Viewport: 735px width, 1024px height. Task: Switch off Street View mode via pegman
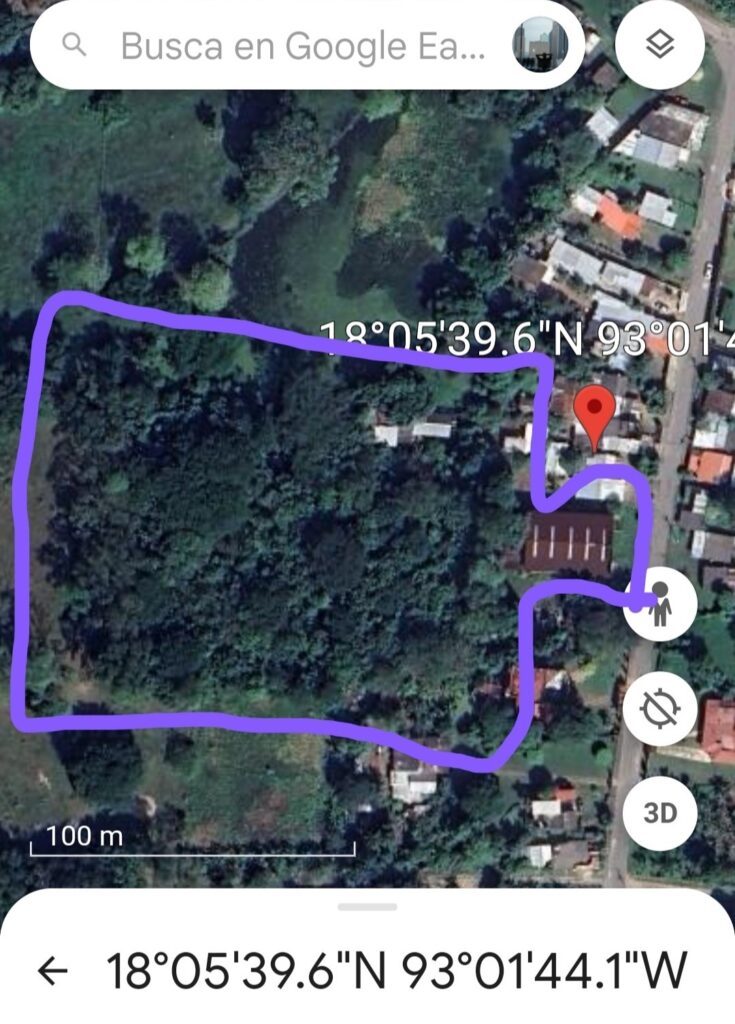click(x=662, y=603)
